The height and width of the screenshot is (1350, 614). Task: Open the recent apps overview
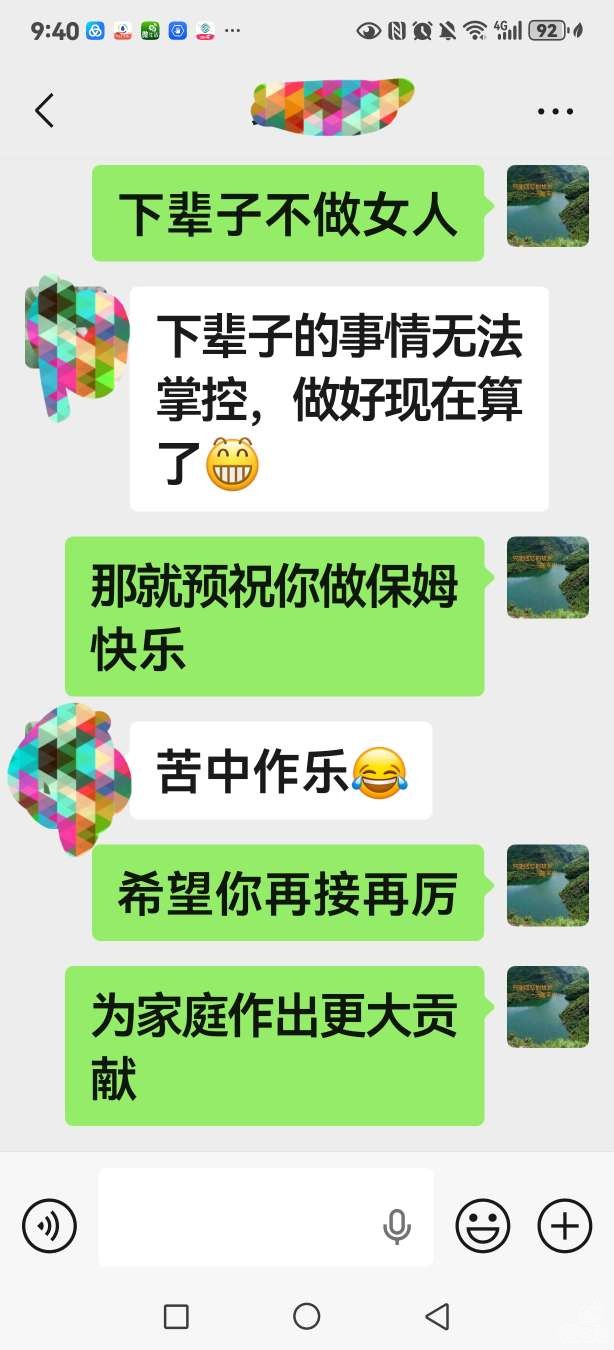point(176,1316)
